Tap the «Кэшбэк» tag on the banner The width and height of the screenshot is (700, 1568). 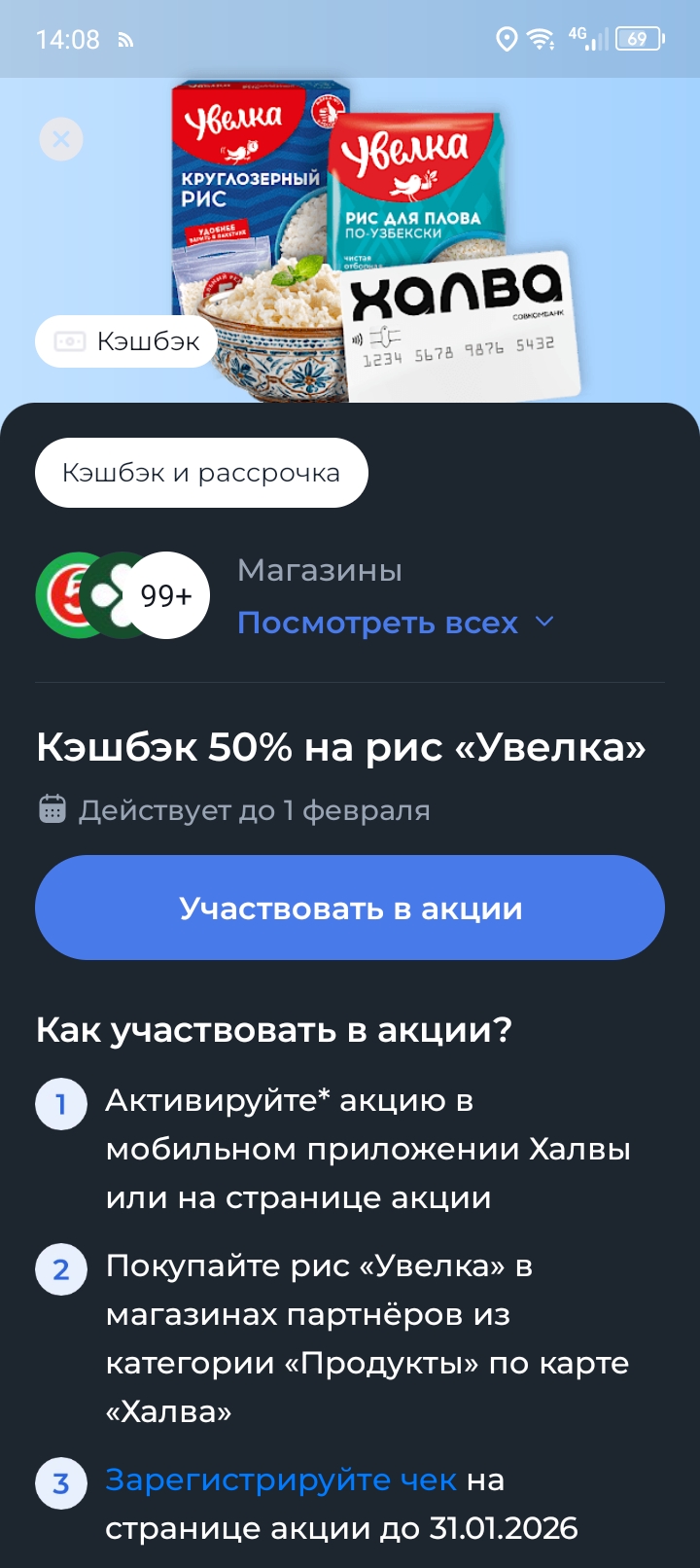coord(126,341)
